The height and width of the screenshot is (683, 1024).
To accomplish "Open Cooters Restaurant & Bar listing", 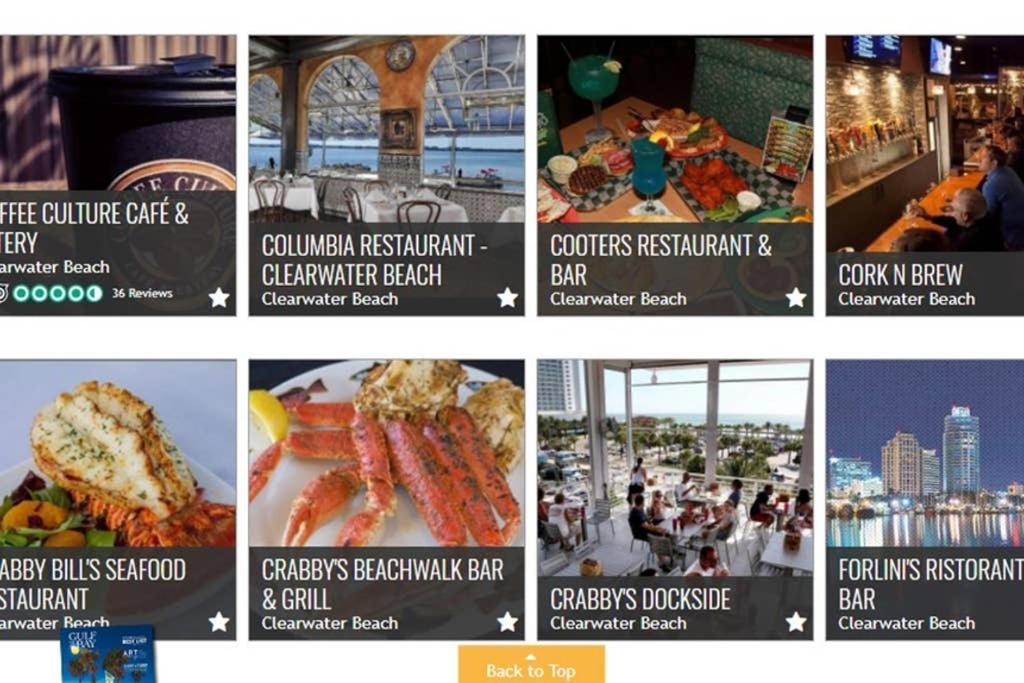I will coord(661,259).
